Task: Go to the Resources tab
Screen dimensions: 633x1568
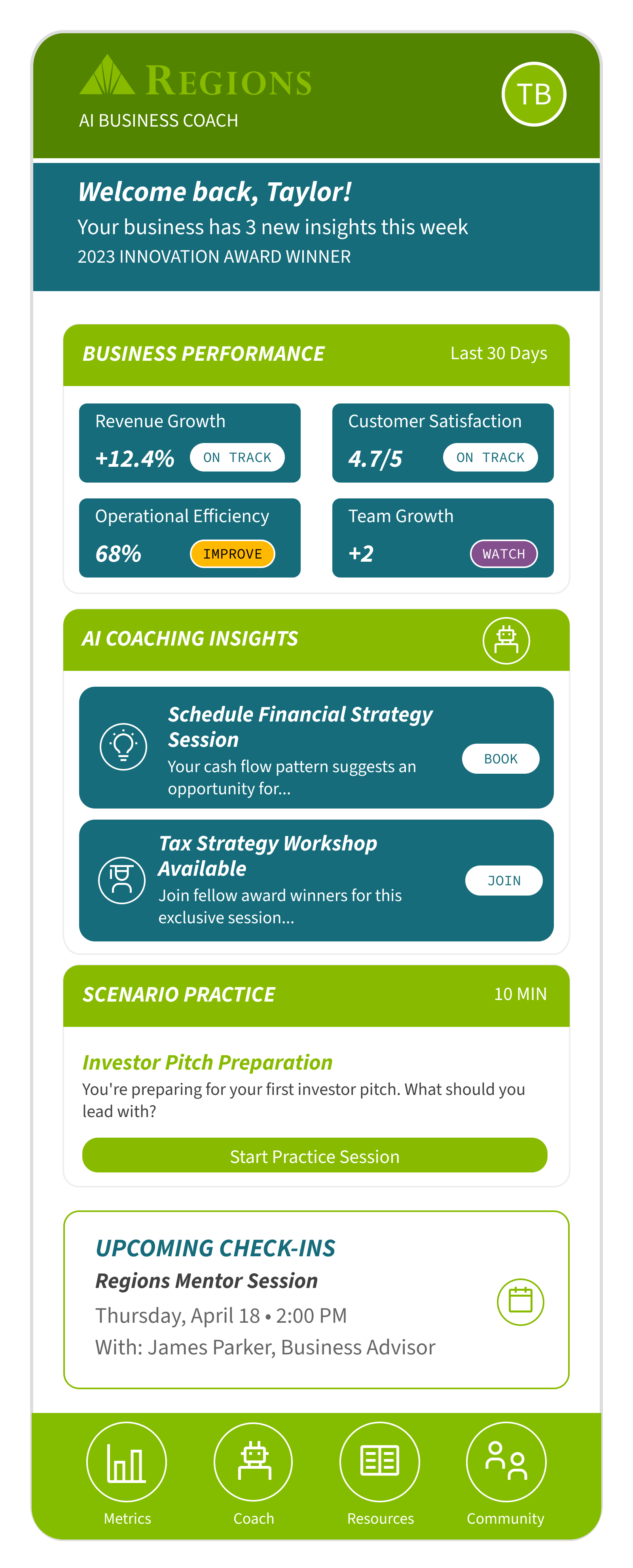Action: pos(380,1463)
